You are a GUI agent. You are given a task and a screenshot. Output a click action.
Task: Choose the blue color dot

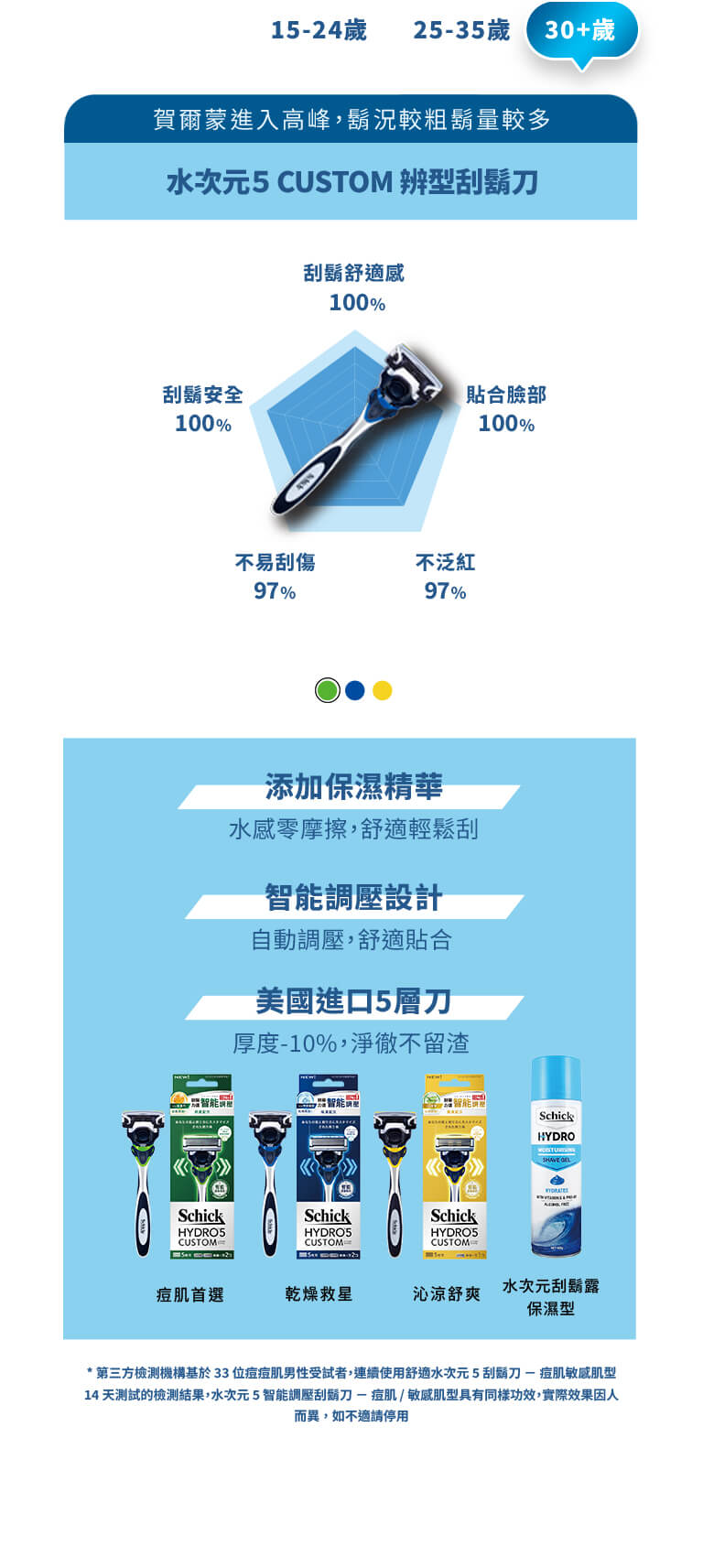[x=355, y=690]
